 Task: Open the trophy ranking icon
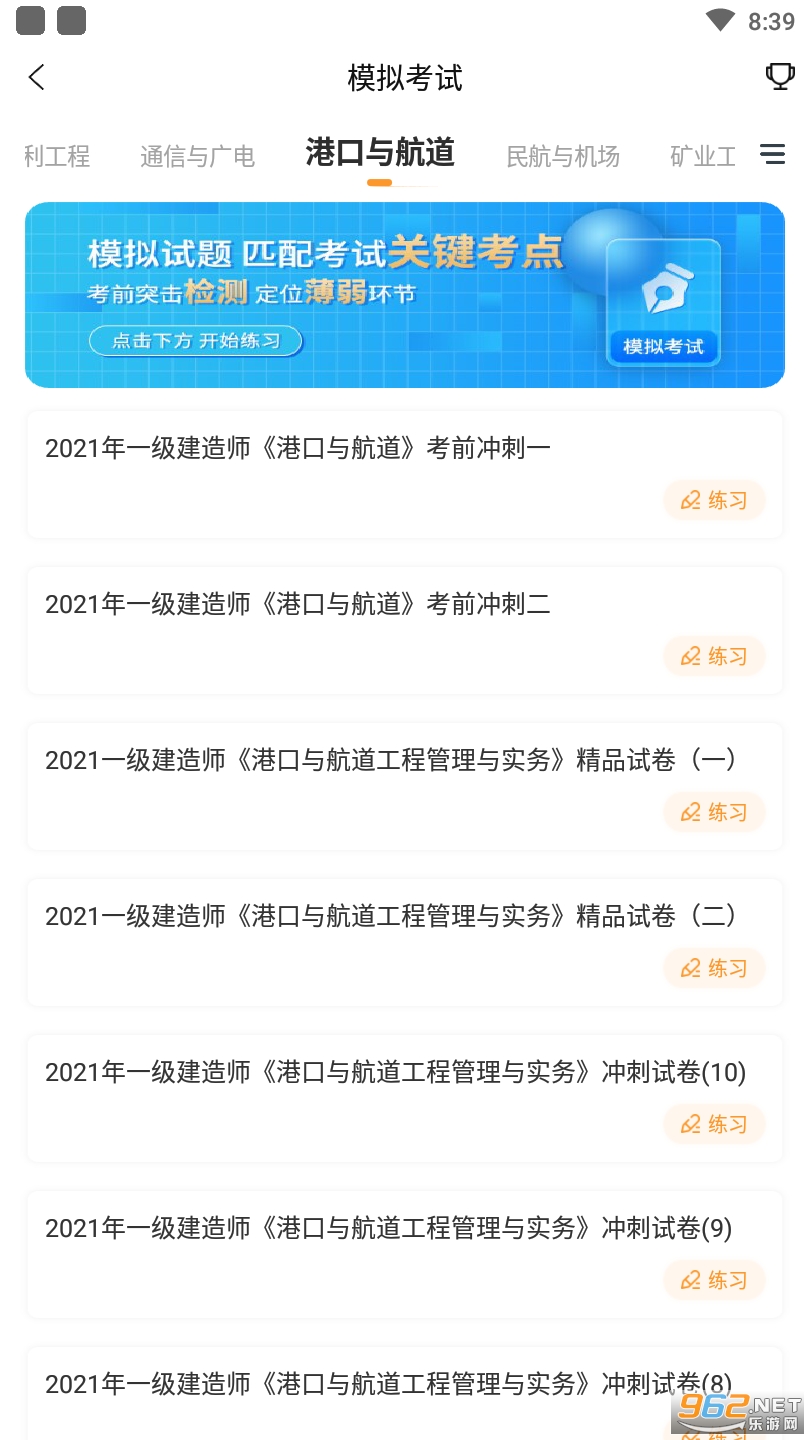(779, 77)
